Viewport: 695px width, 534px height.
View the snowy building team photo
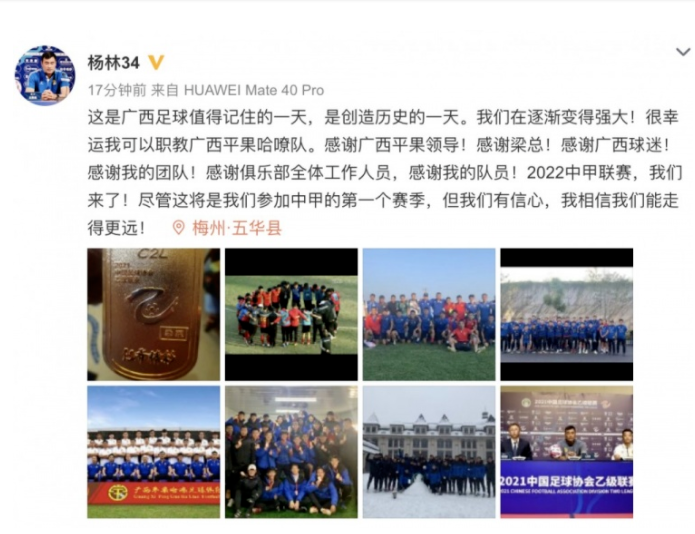click(x=428, y=452)
